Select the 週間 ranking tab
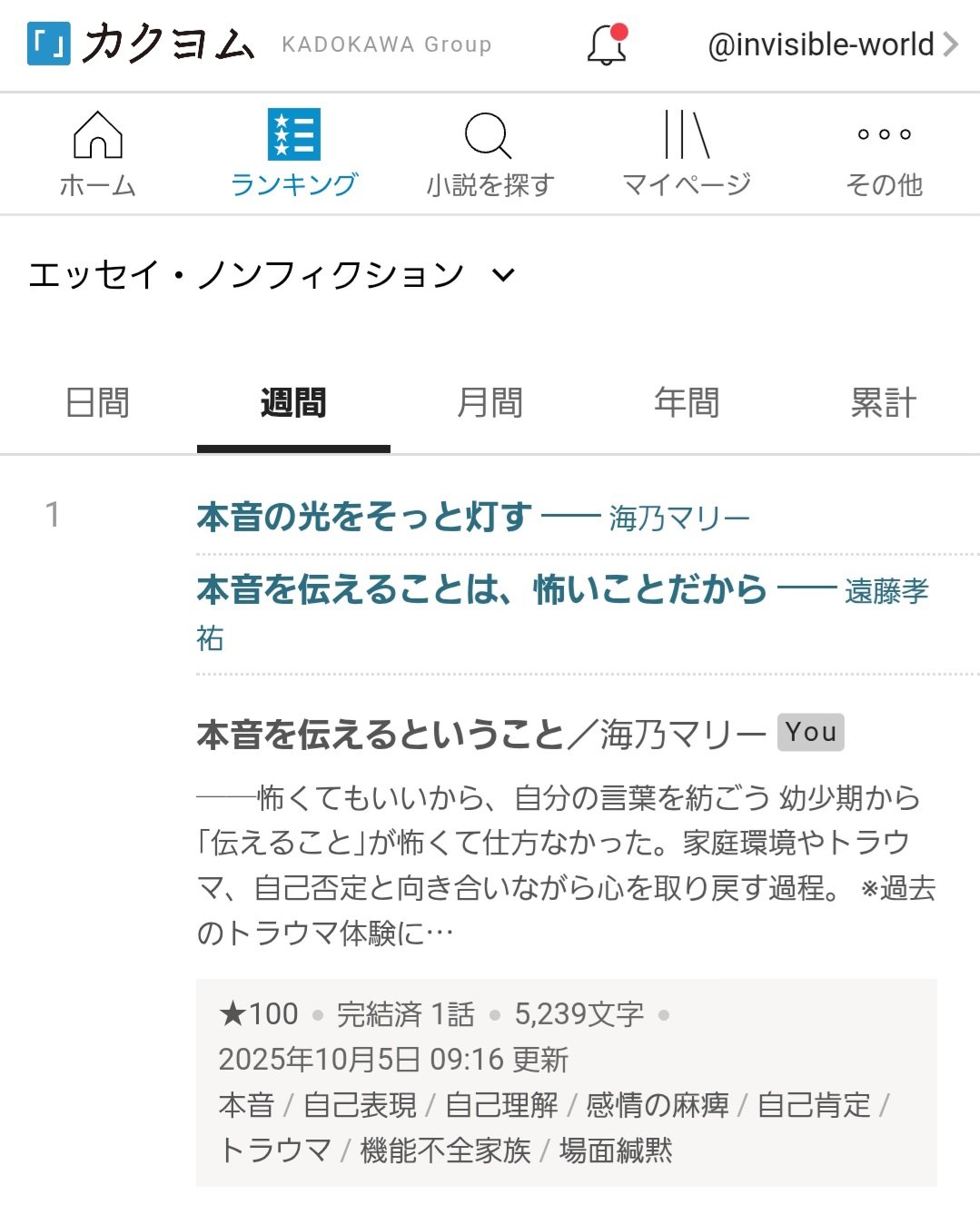This screenshot has width=980, height=1225. coord(293,402)
